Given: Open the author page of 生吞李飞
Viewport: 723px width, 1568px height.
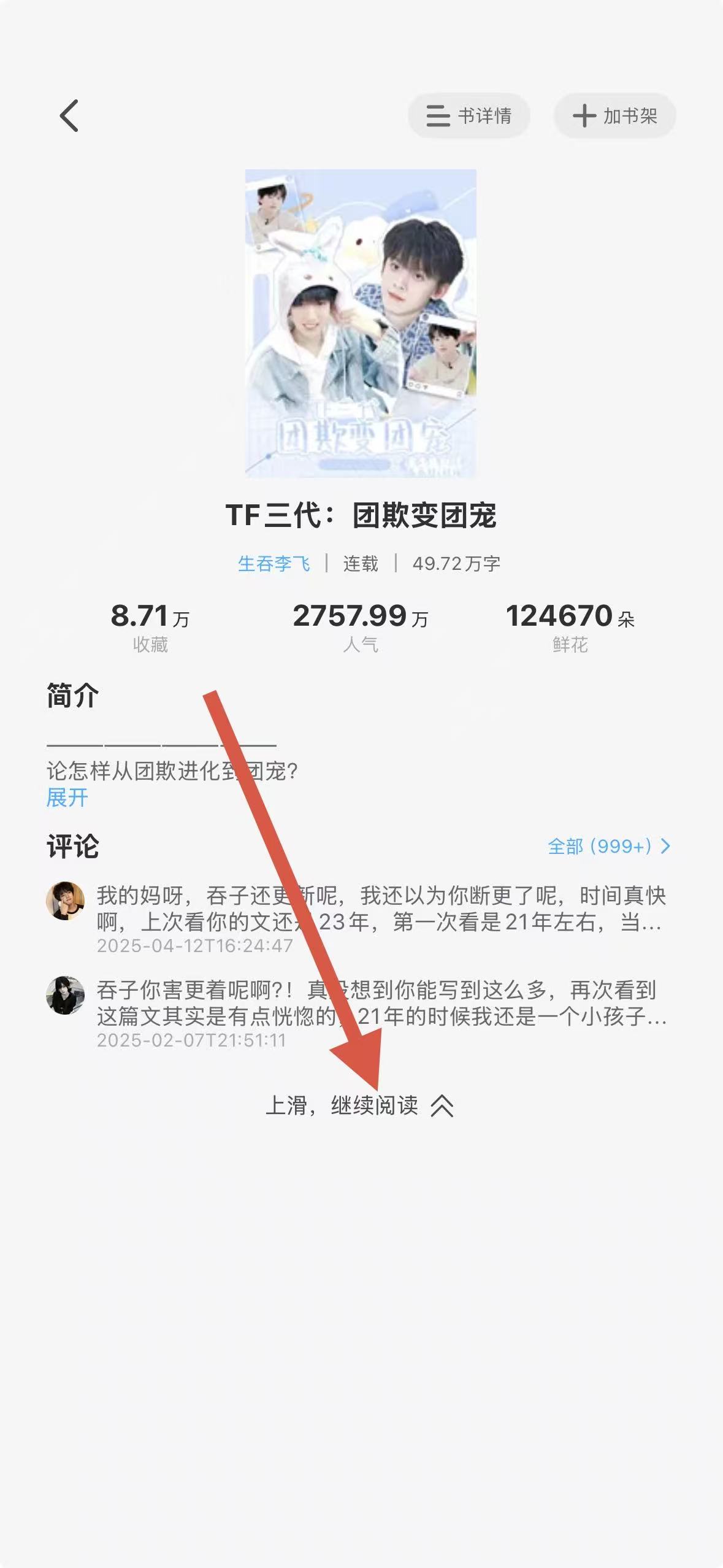Looking at the screenshot, I should coord(274,563).
